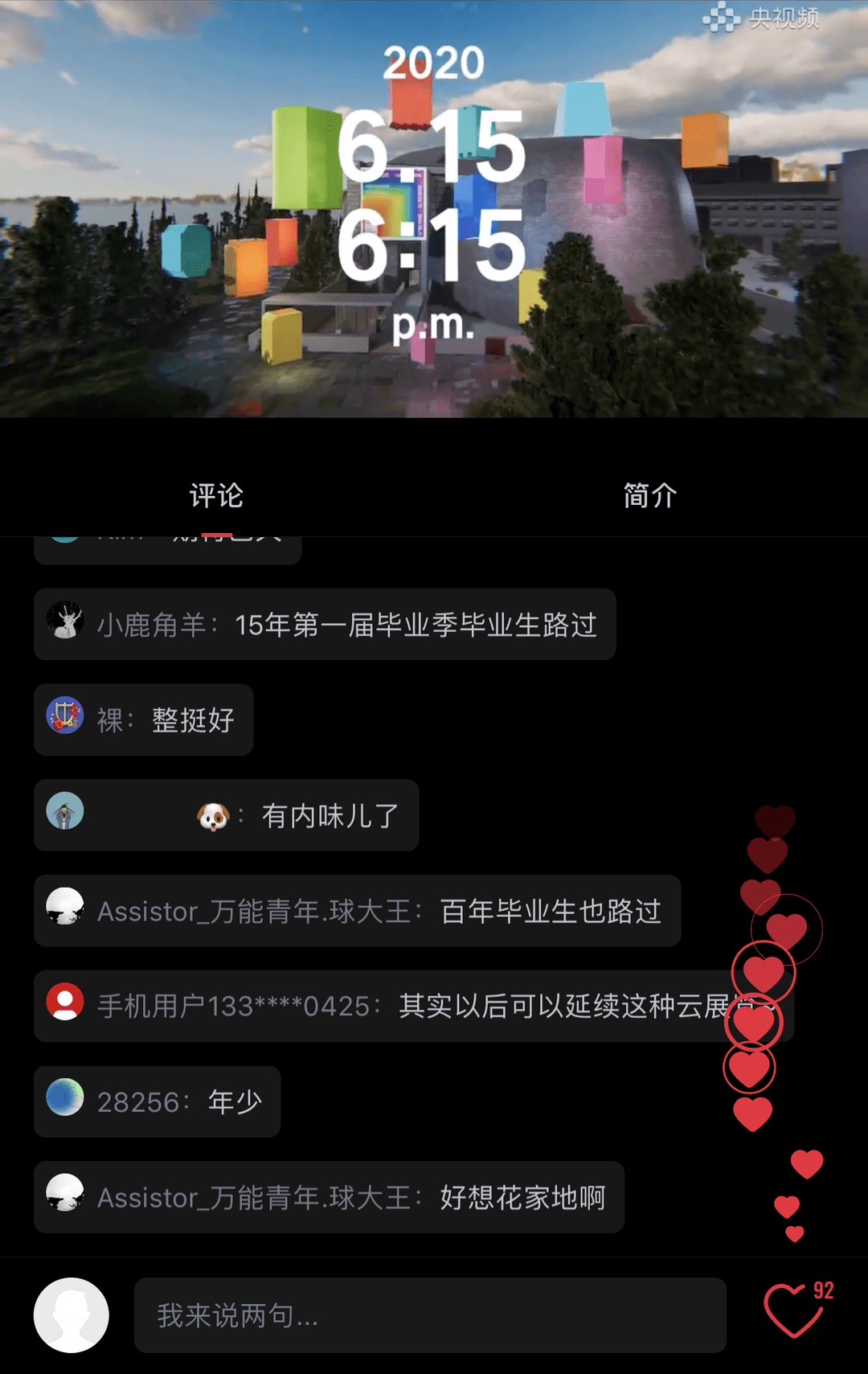The width and height of the screenshot is (868, 1374).
Task: Select the 评论 tab
Action: click(x=216, y=495)
